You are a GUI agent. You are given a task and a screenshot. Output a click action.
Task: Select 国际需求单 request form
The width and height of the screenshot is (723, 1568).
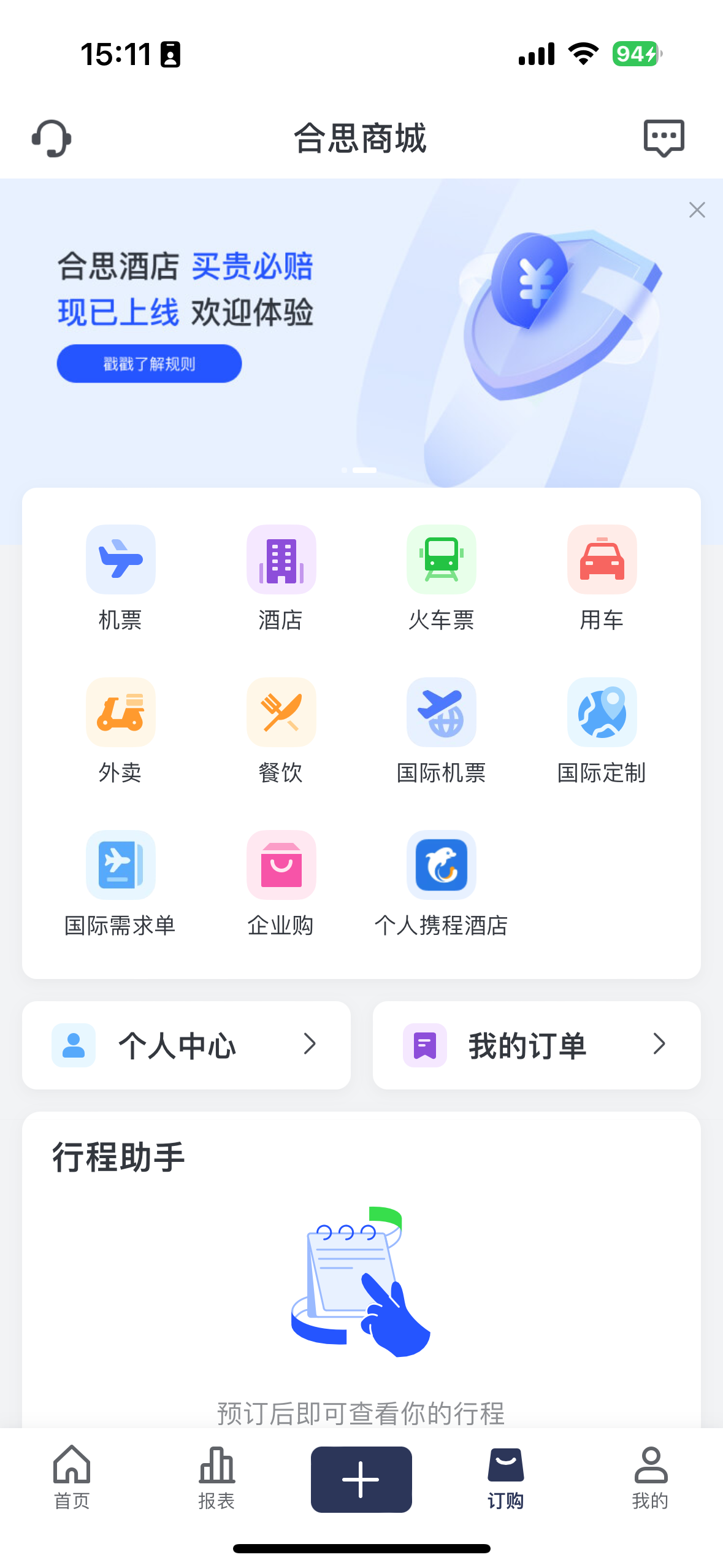click(121, 882)
